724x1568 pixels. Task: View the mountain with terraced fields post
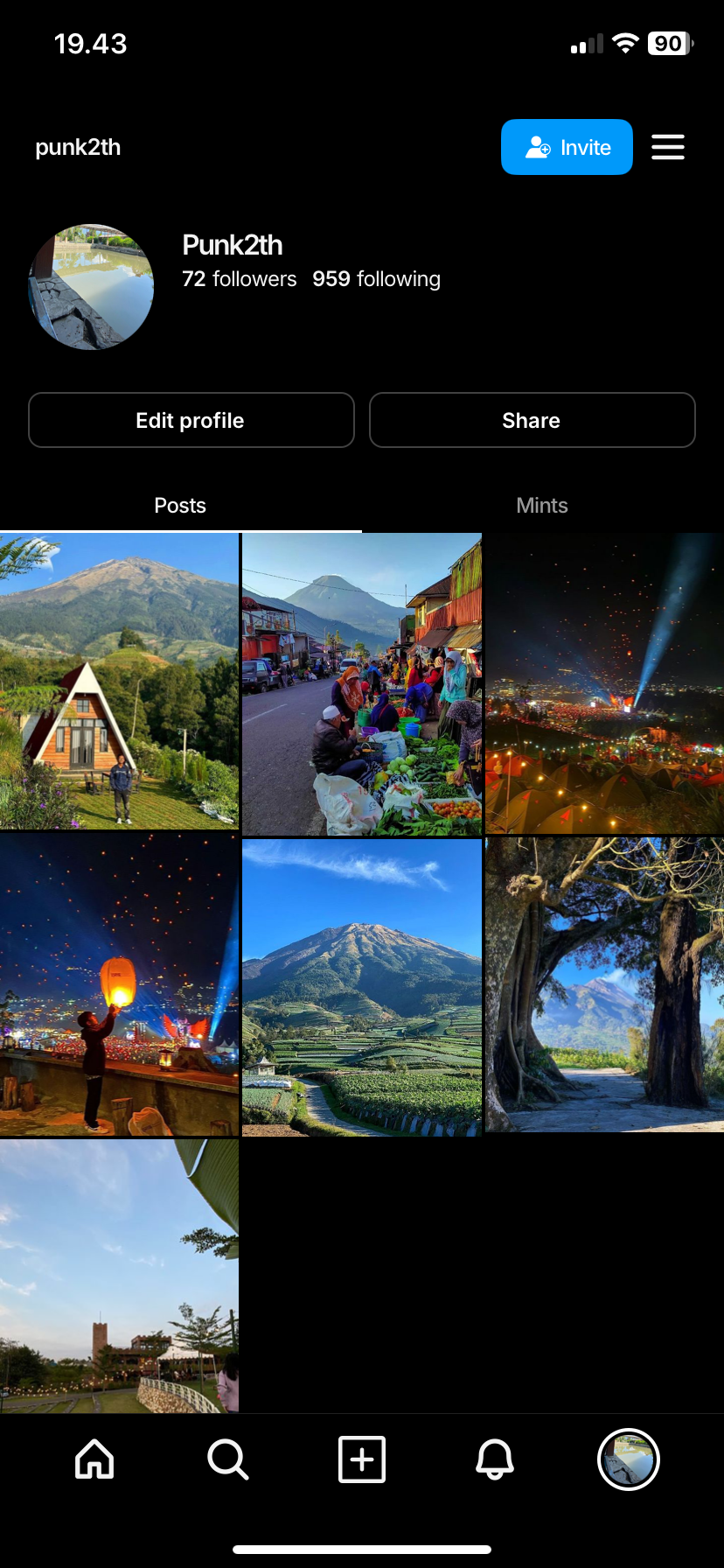pos(362,987)
